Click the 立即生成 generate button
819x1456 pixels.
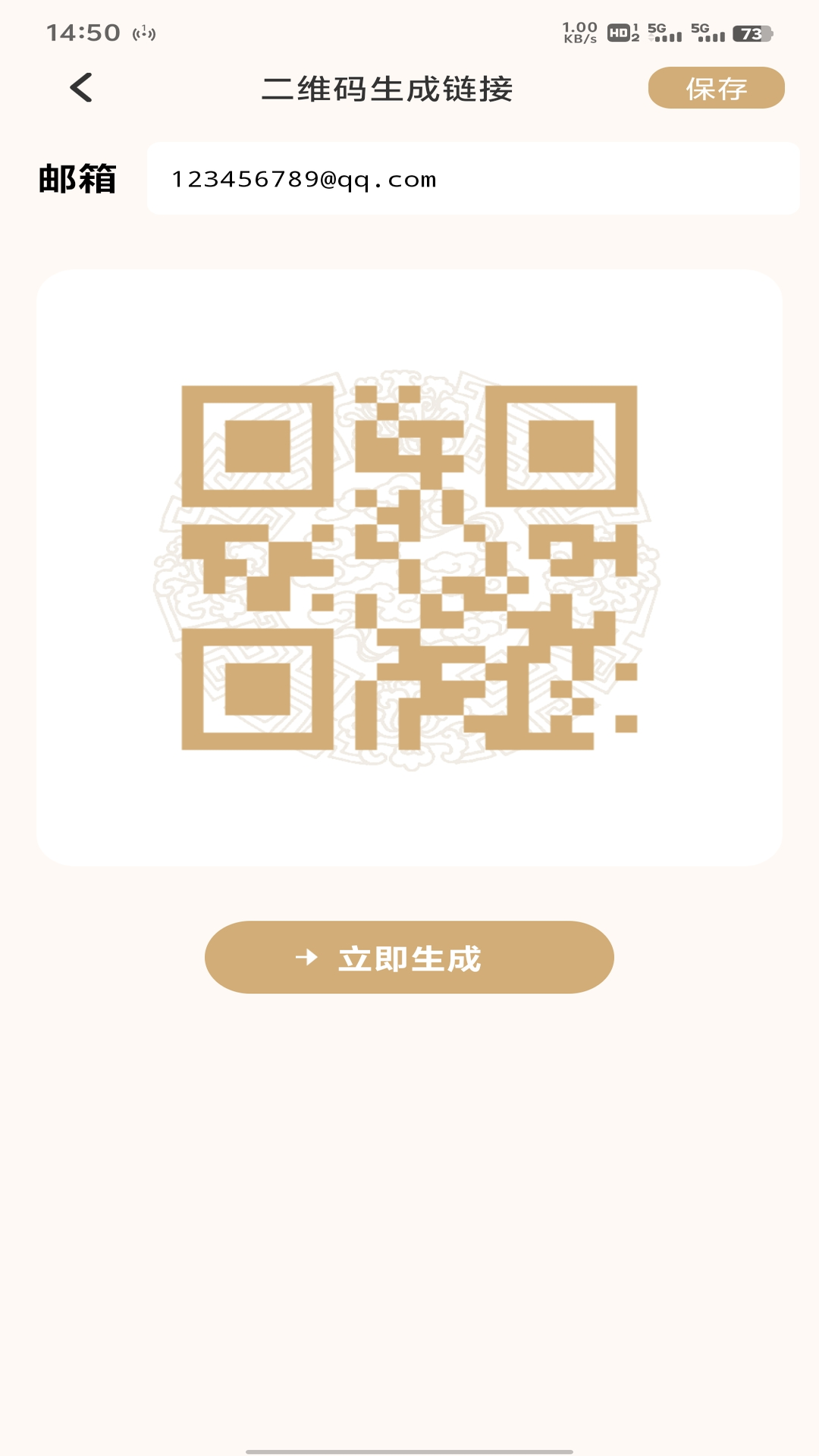tap(409, 957)
